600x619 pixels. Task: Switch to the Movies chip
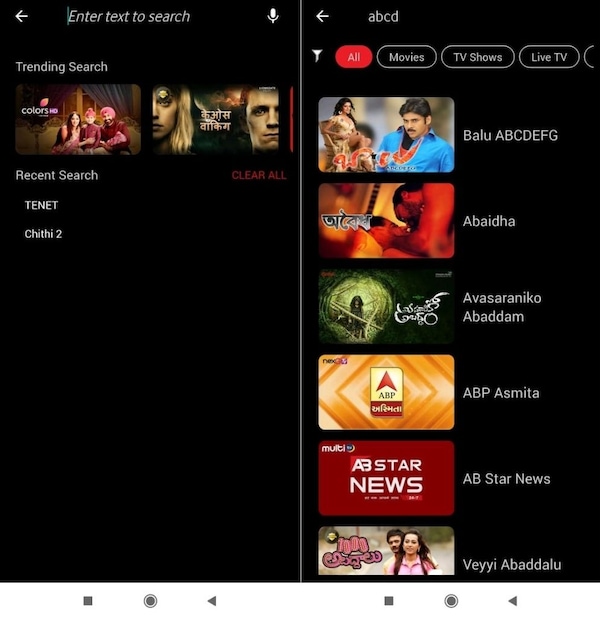pyautogui.click(x=406, y=57)
